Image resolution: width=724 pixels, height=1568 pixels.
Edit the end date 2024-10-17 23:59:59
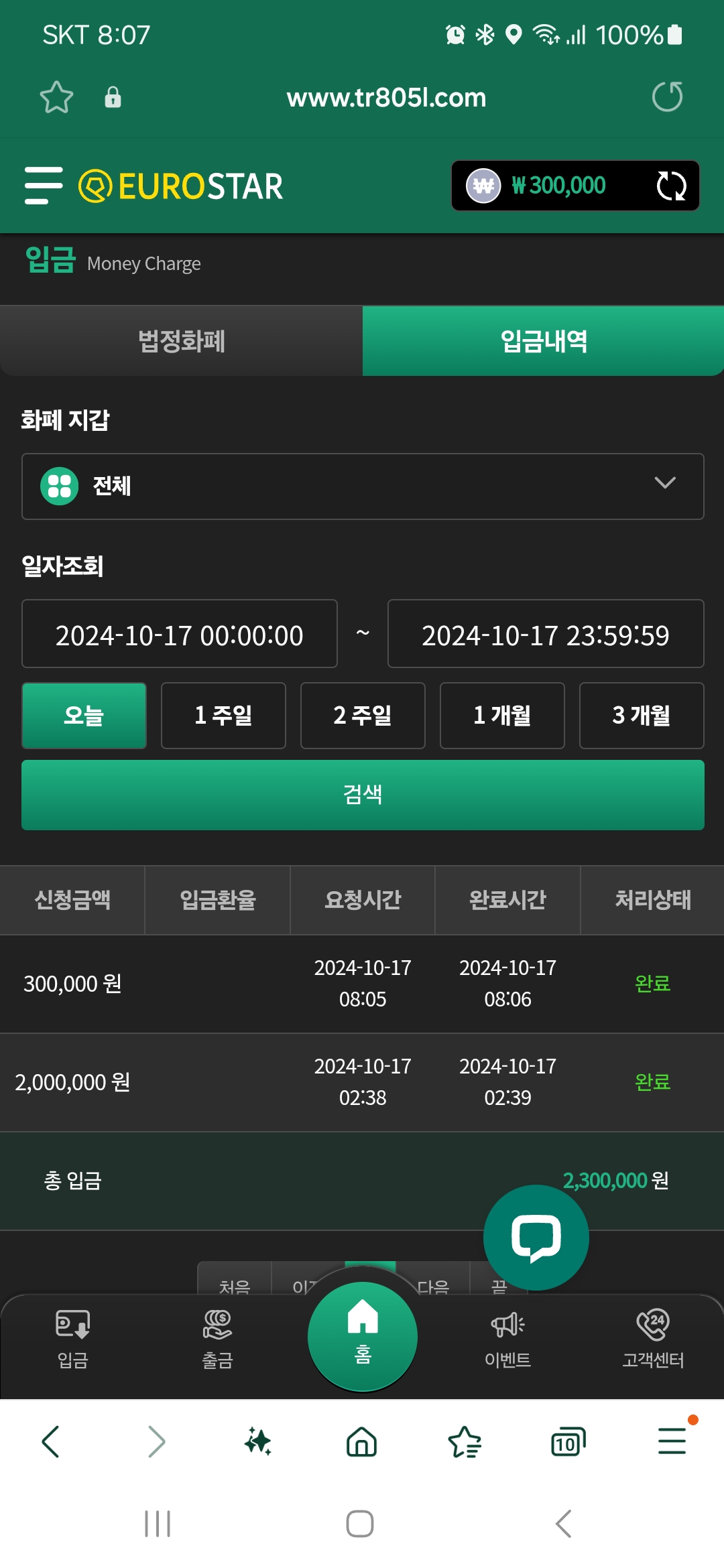(546, 634)
